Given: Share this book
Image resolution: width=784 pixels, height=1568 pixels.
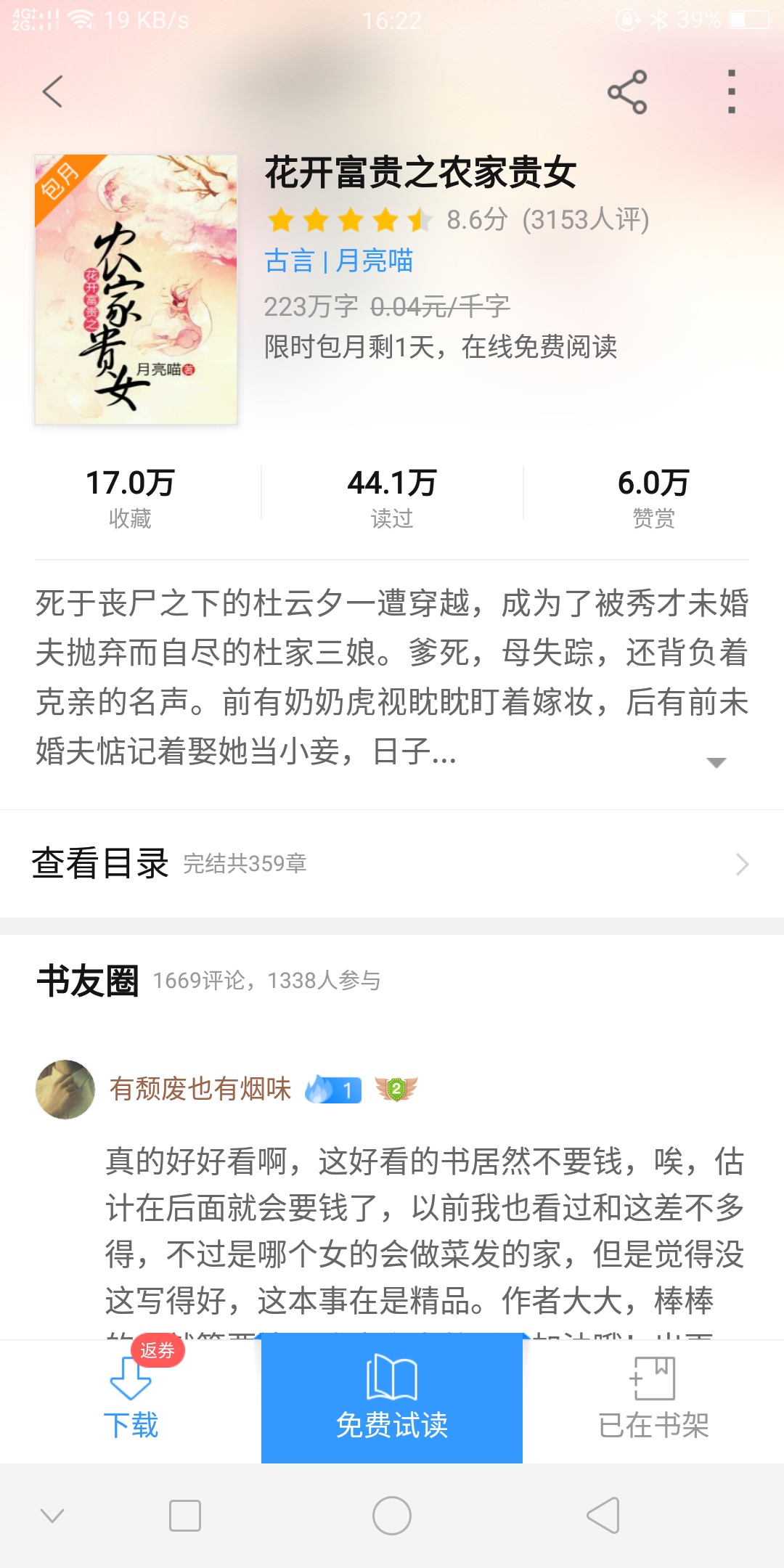Looking at the screenshot, I should 627,91.
